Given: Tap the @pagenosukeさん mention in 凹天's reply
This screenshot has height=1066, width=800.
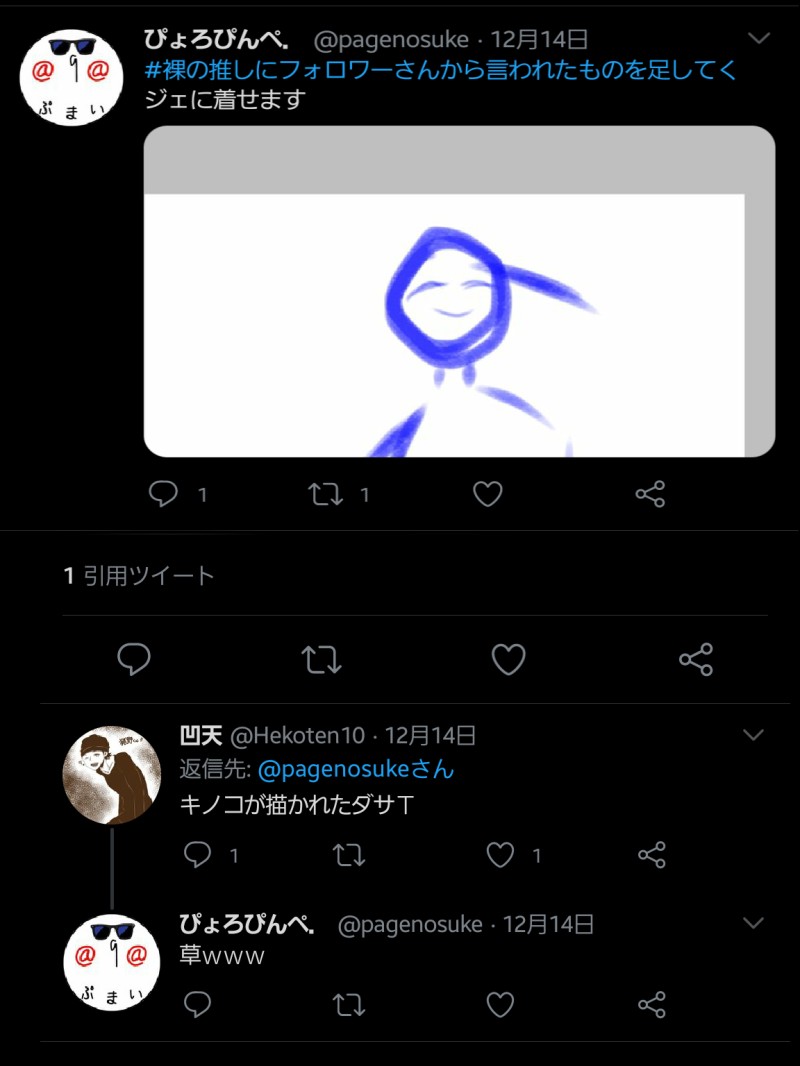Looking at the screenshot, I should point(356,769).
